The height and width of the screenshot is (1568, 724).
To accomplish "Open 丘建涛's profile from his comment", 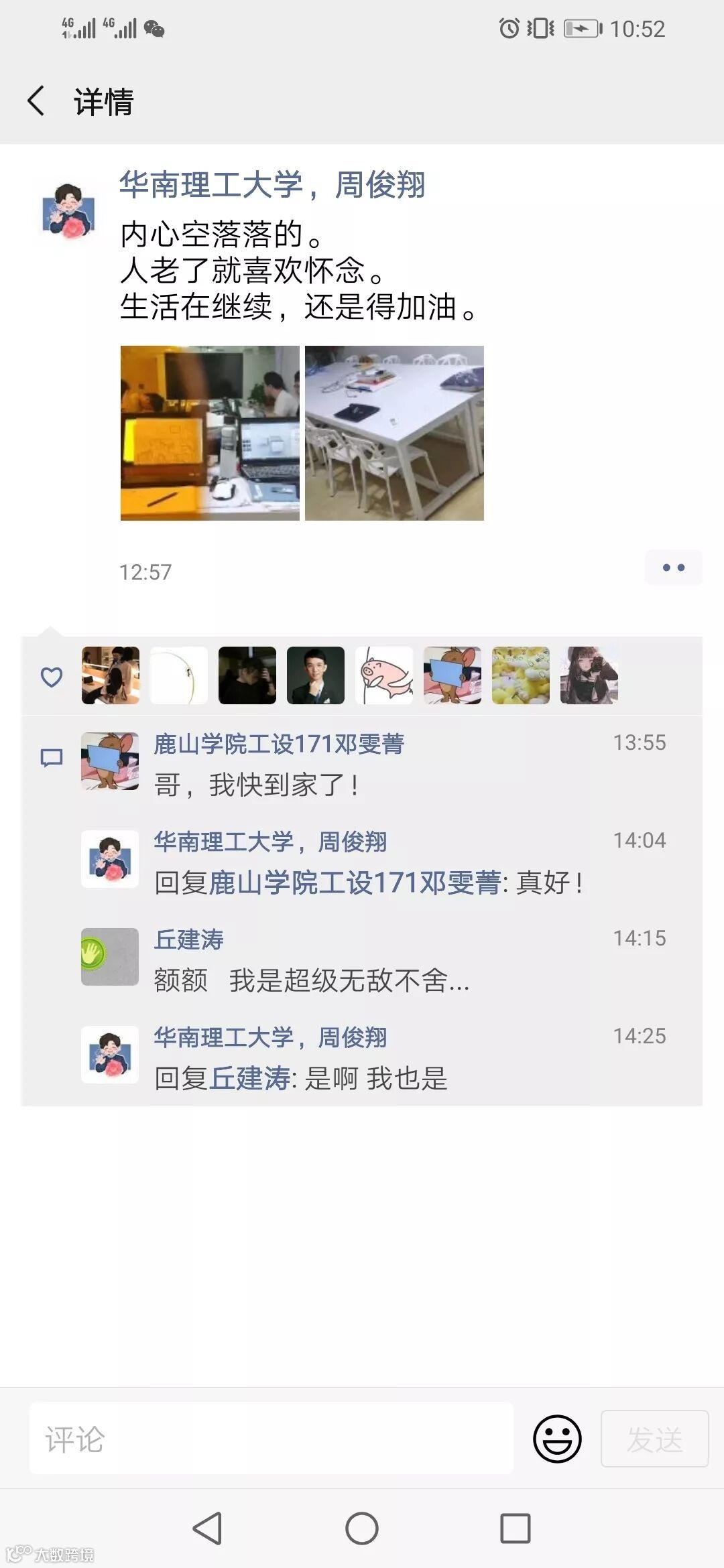I will click(188, 939).
